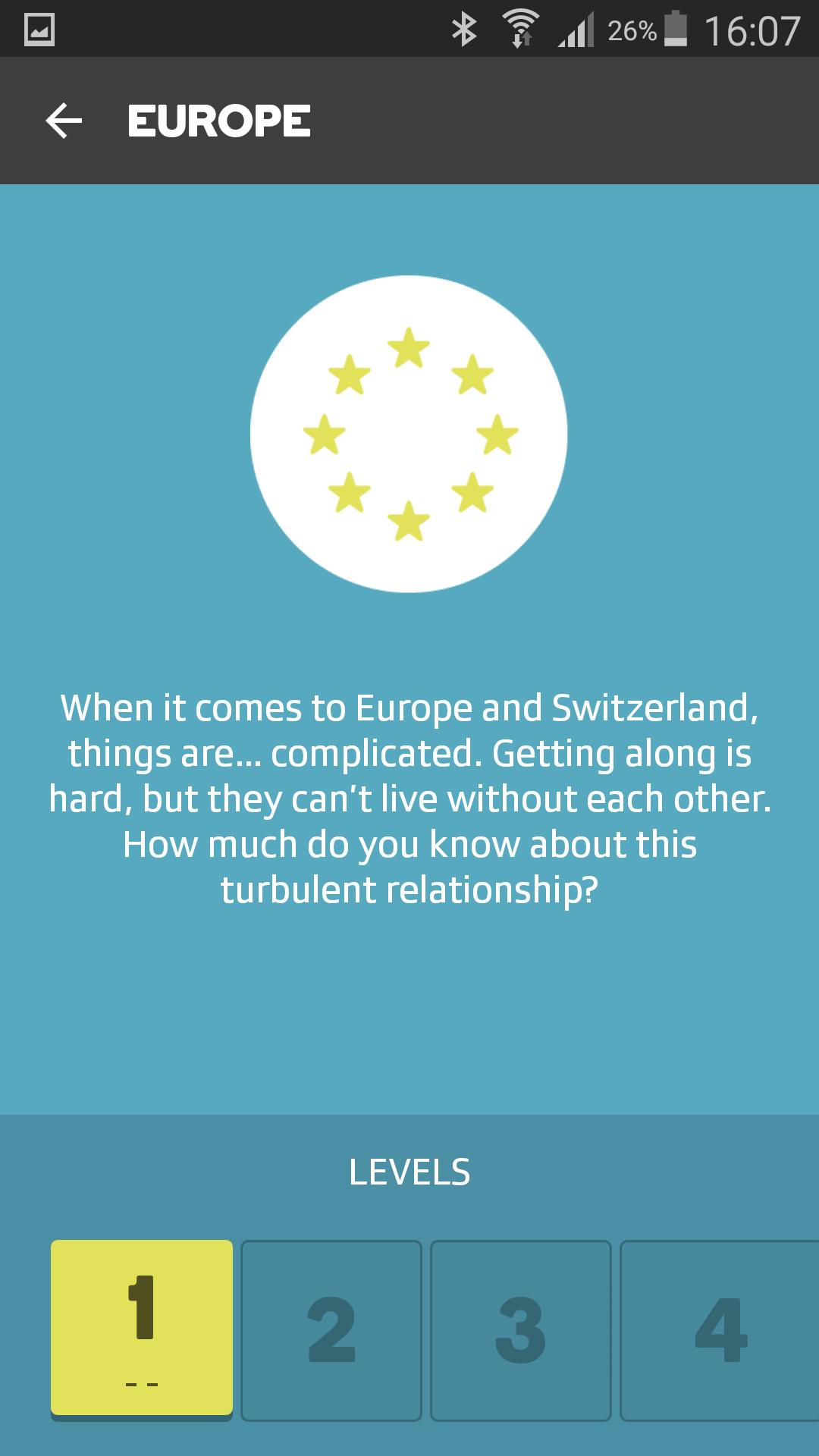Tap the topmost star in the EU circle
Viewport: 819px width, 1456px height.
(x=409, y=348)
